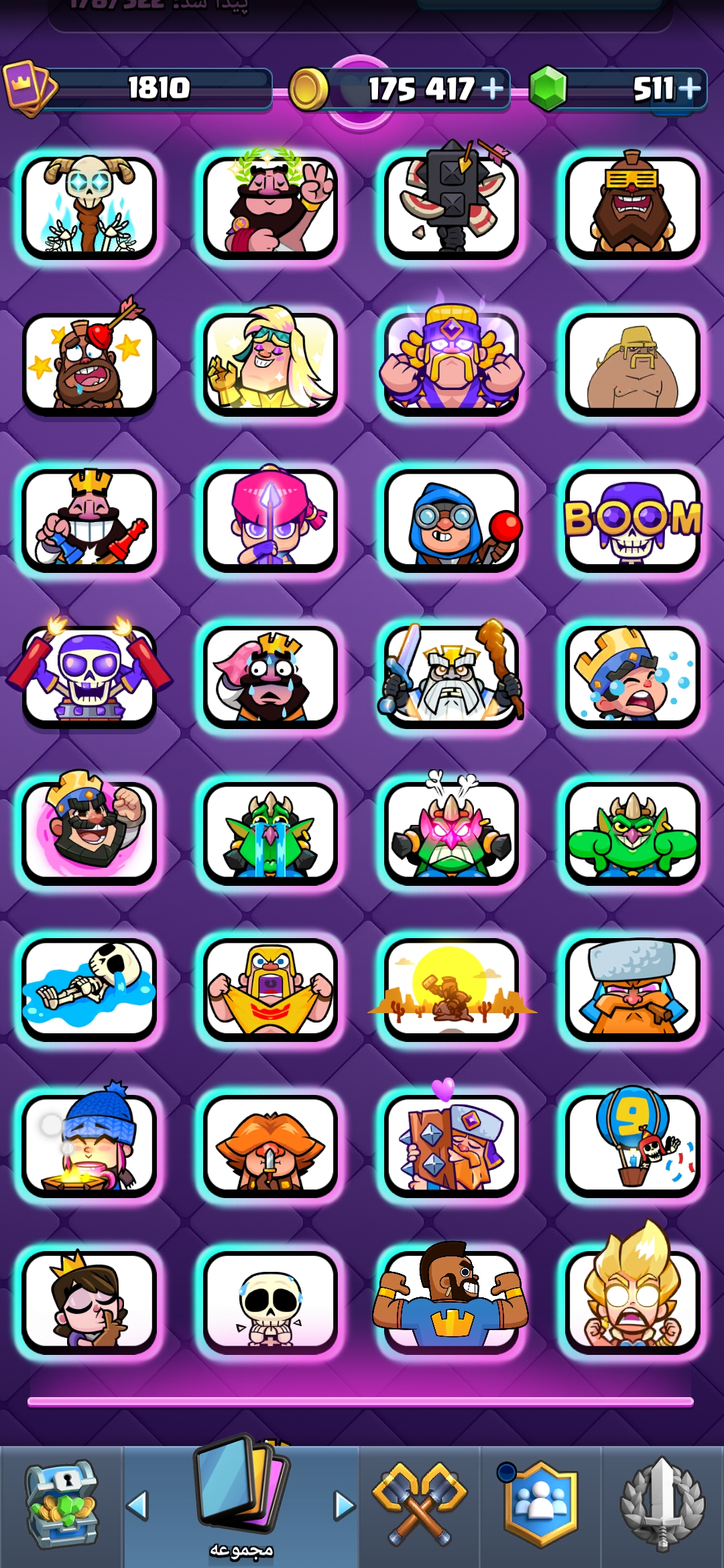Choose the plain white skull emote
Image resolution: width=724 pixels, height=1568 pixels.
[x=270, y=1302]
